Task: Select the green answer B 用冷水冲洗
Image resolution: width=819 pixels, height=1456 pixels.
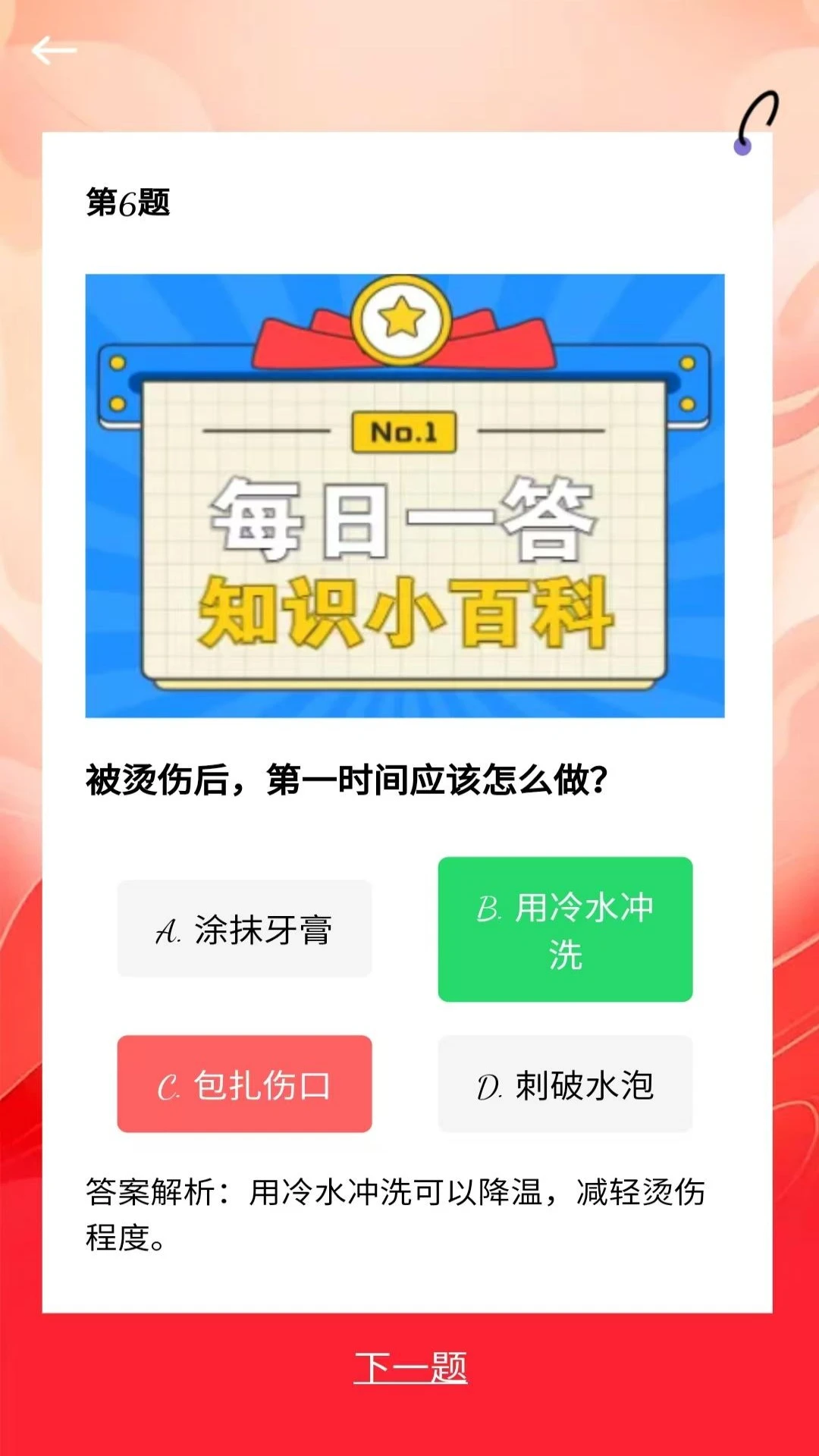Action: pyautogui.click(x=565, y=929)
